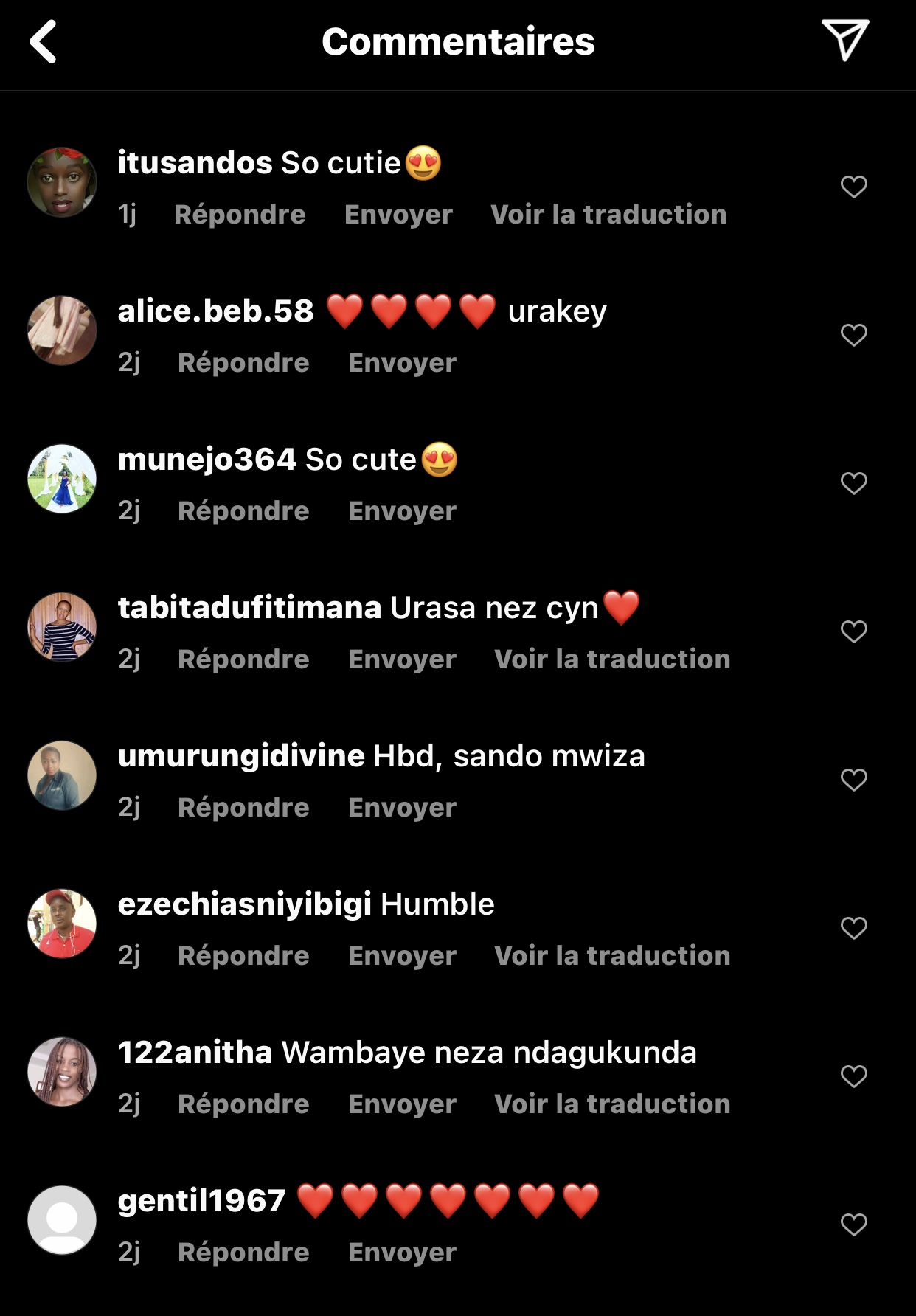This screenshot has height=1316, width=916.
Task: Go back from the Commentaires screen
Action: 43,42
